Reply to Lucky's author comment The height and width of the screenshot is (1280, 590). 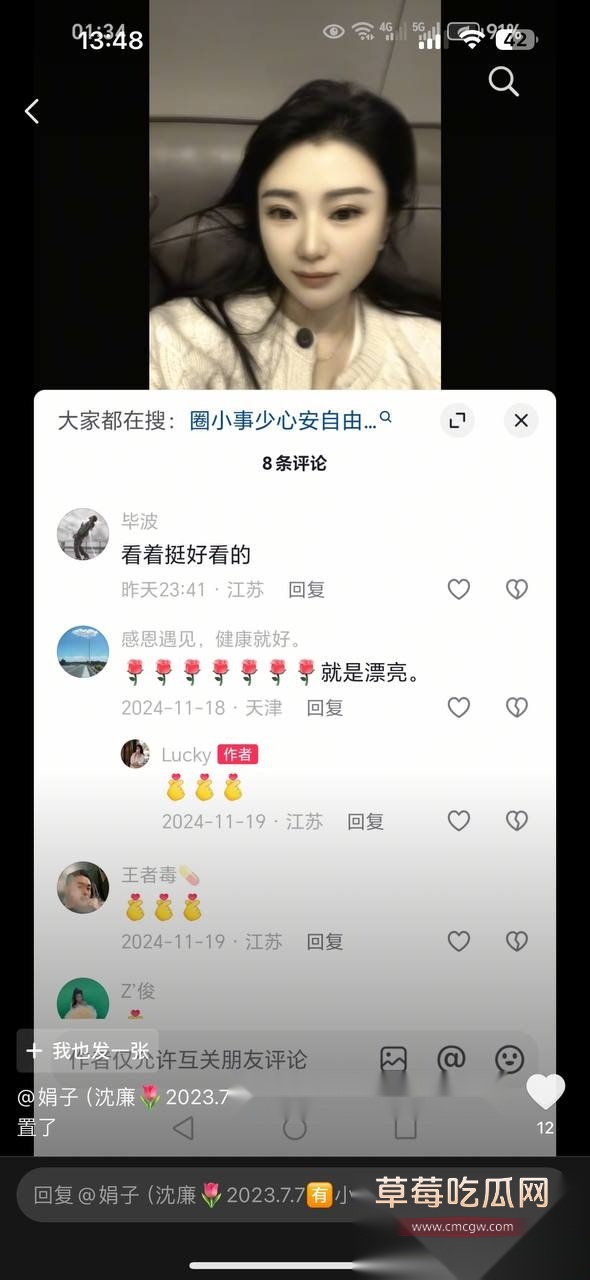tap(366, 822)
